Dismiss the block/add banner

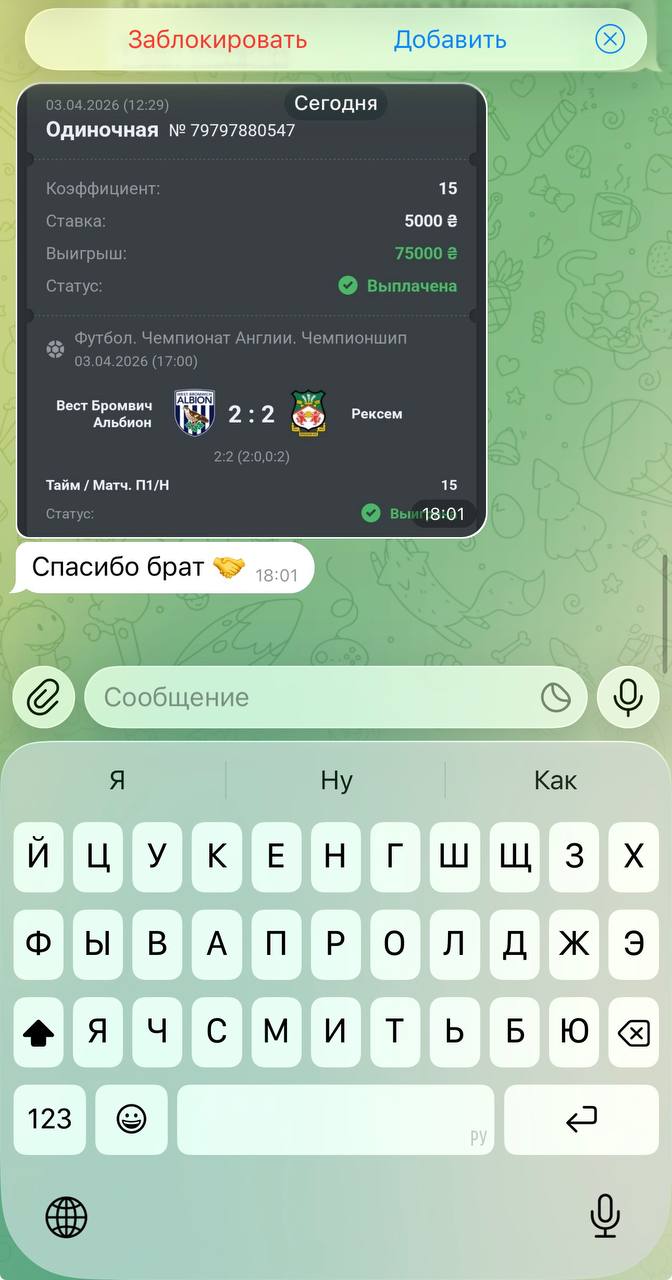[609, 39]
